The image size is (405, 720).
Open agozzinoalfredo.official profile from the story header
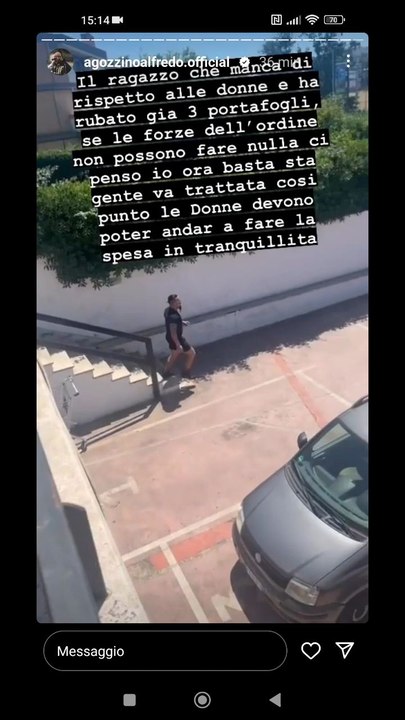[156, 62]
